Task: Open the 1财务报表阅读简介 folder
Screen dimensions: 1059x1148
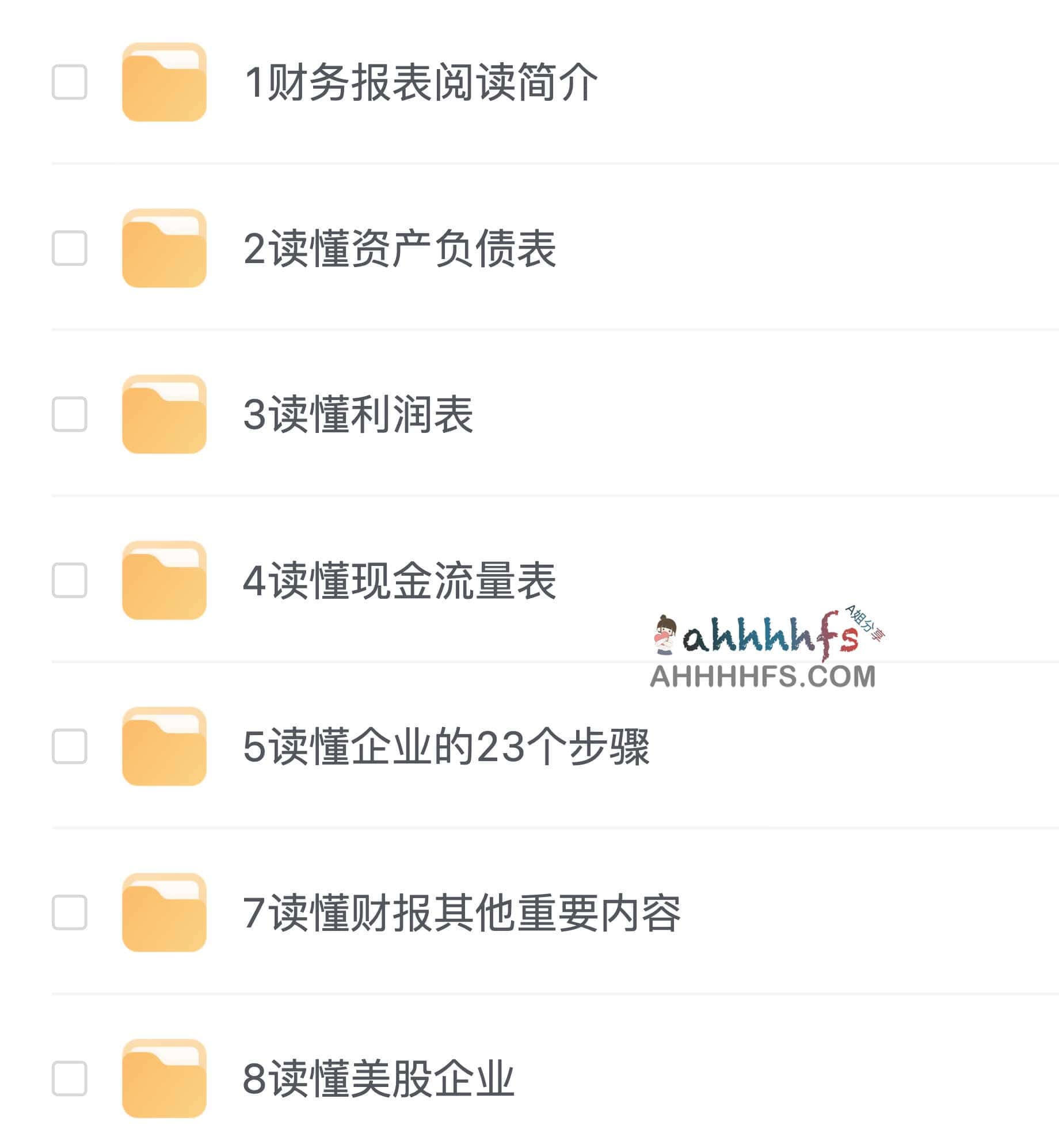Action: click(420, 82)
